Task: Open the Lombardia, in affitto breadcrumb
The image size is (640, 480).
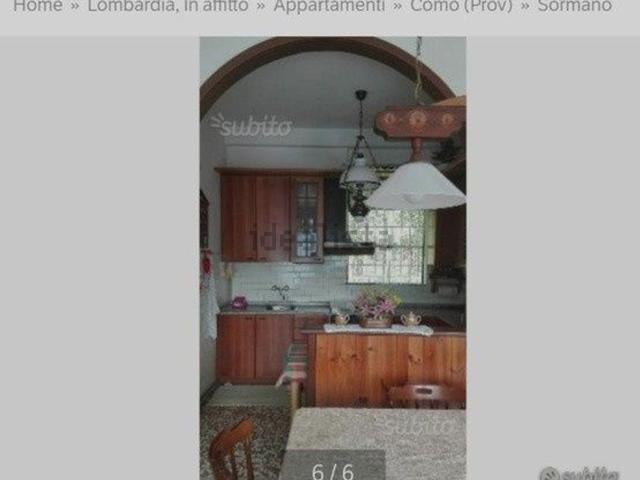Action: point(169,6)
